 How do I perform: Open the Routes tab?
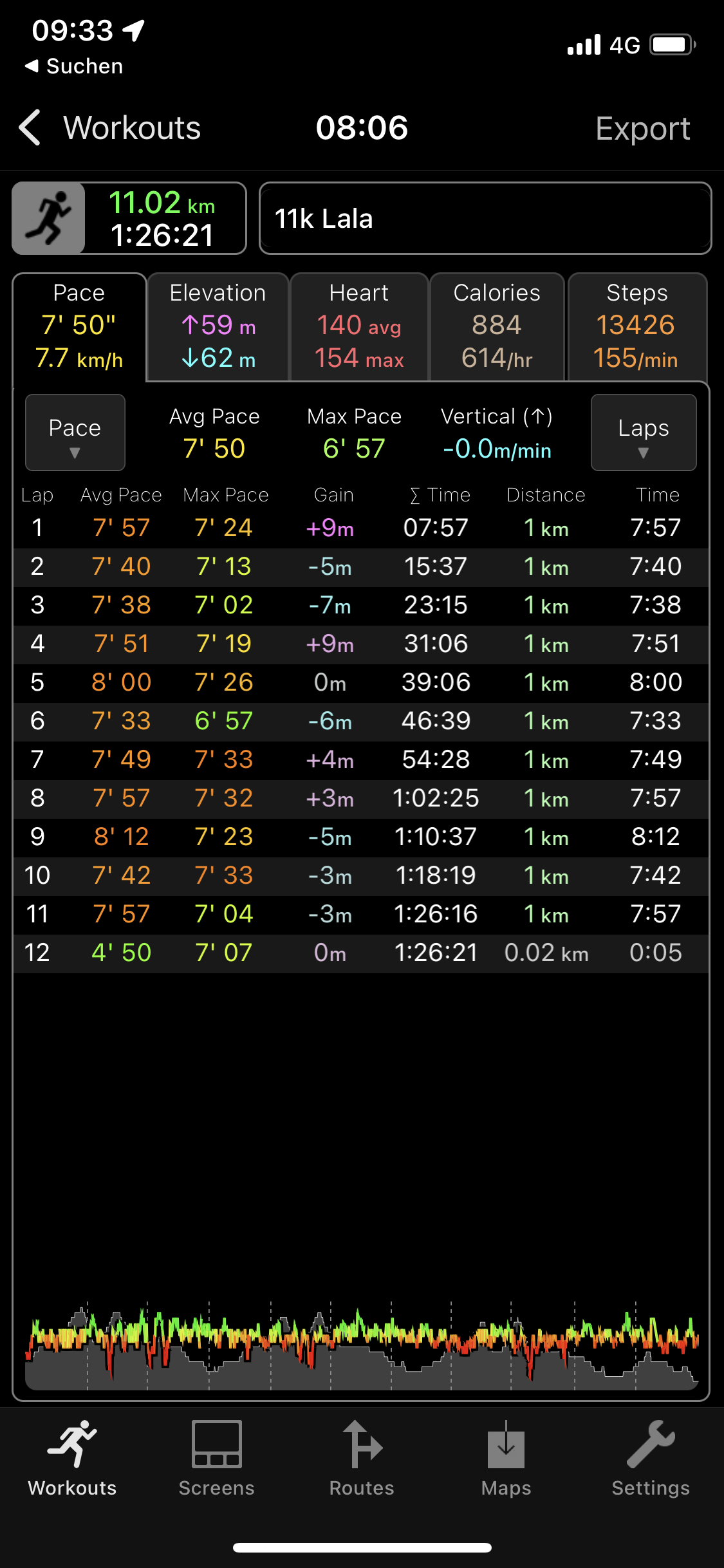tap(362, 1459)
